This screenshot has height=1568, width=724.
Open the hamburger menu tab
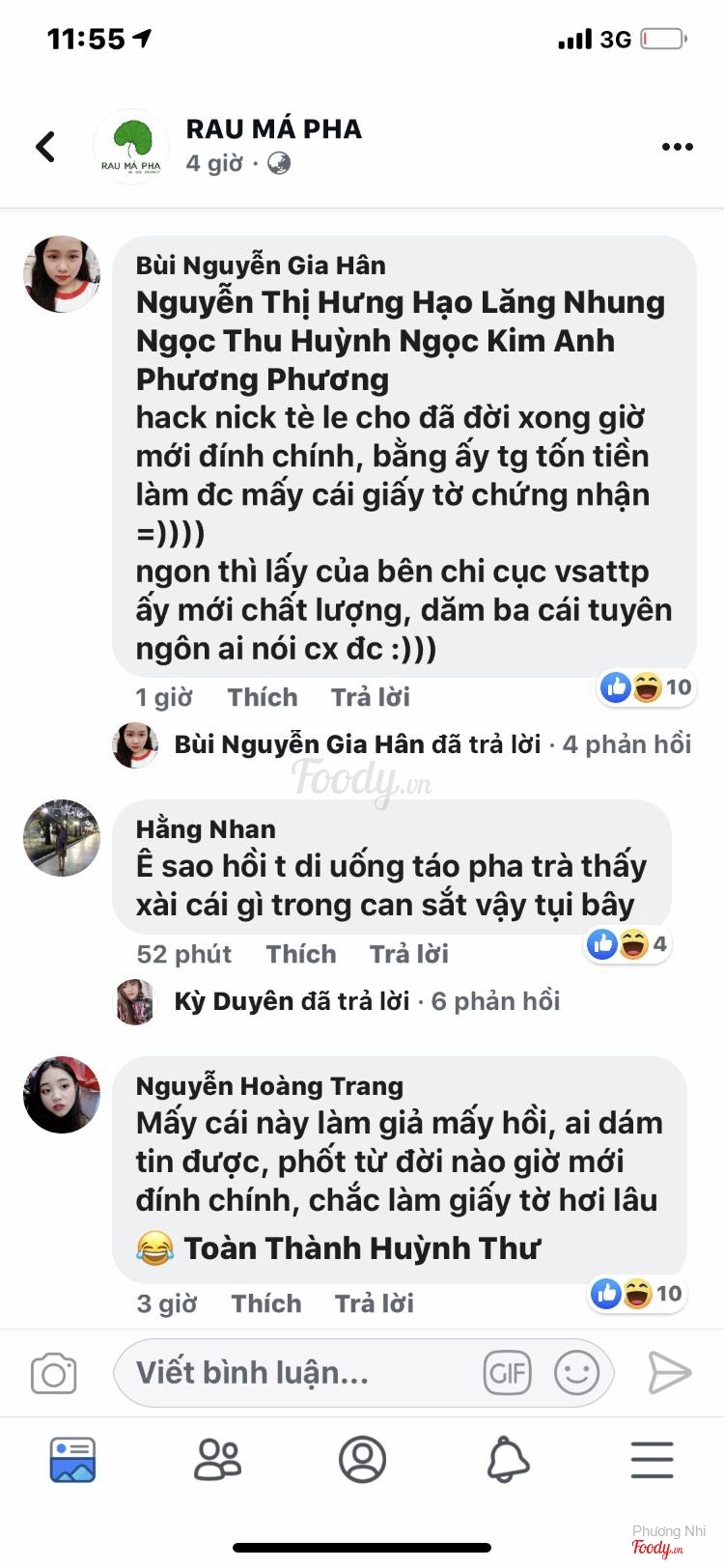(x=652, y=1459)
